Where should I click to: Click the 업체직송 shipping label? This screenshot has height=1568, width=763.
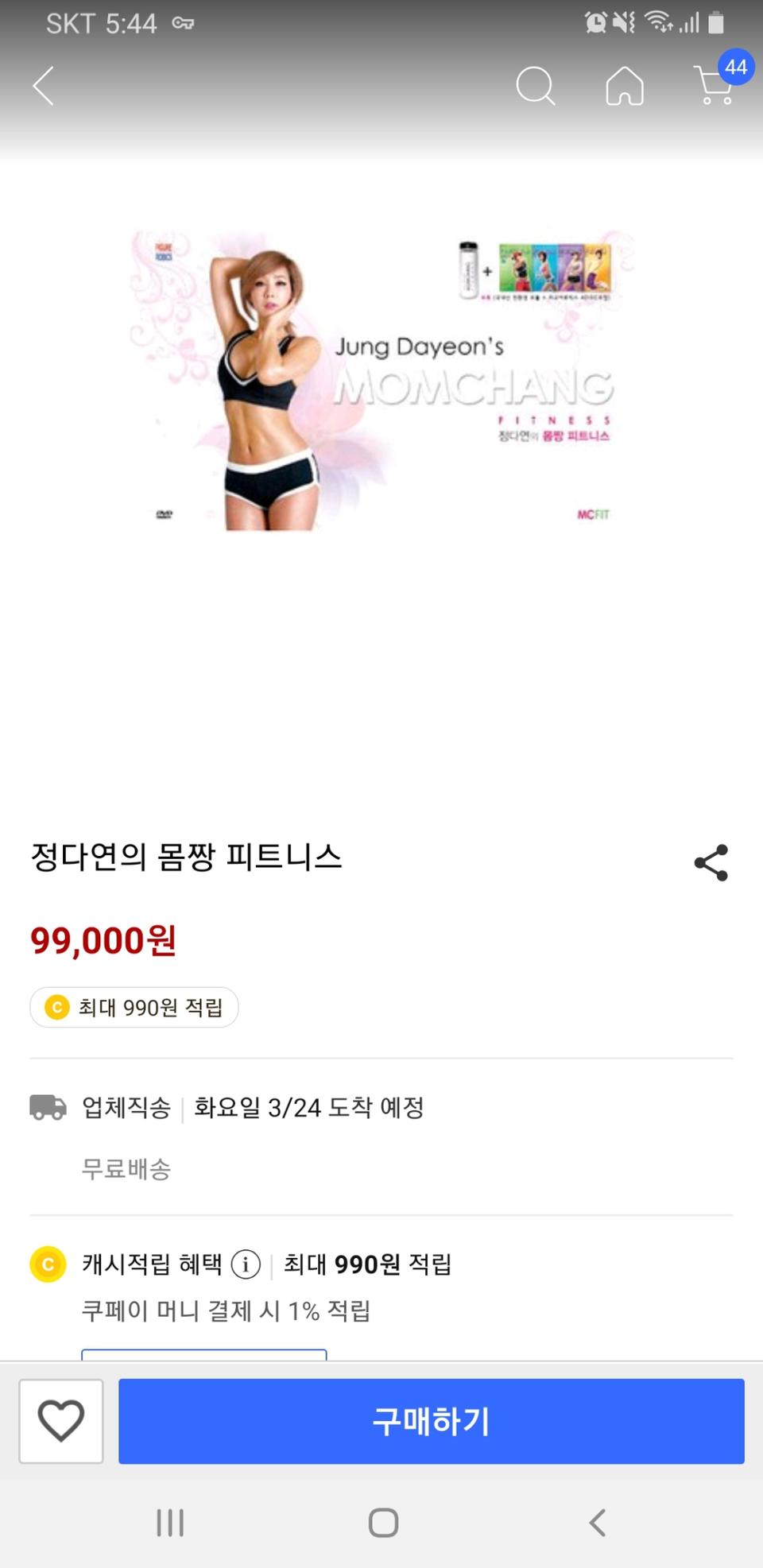[128, 1107]
